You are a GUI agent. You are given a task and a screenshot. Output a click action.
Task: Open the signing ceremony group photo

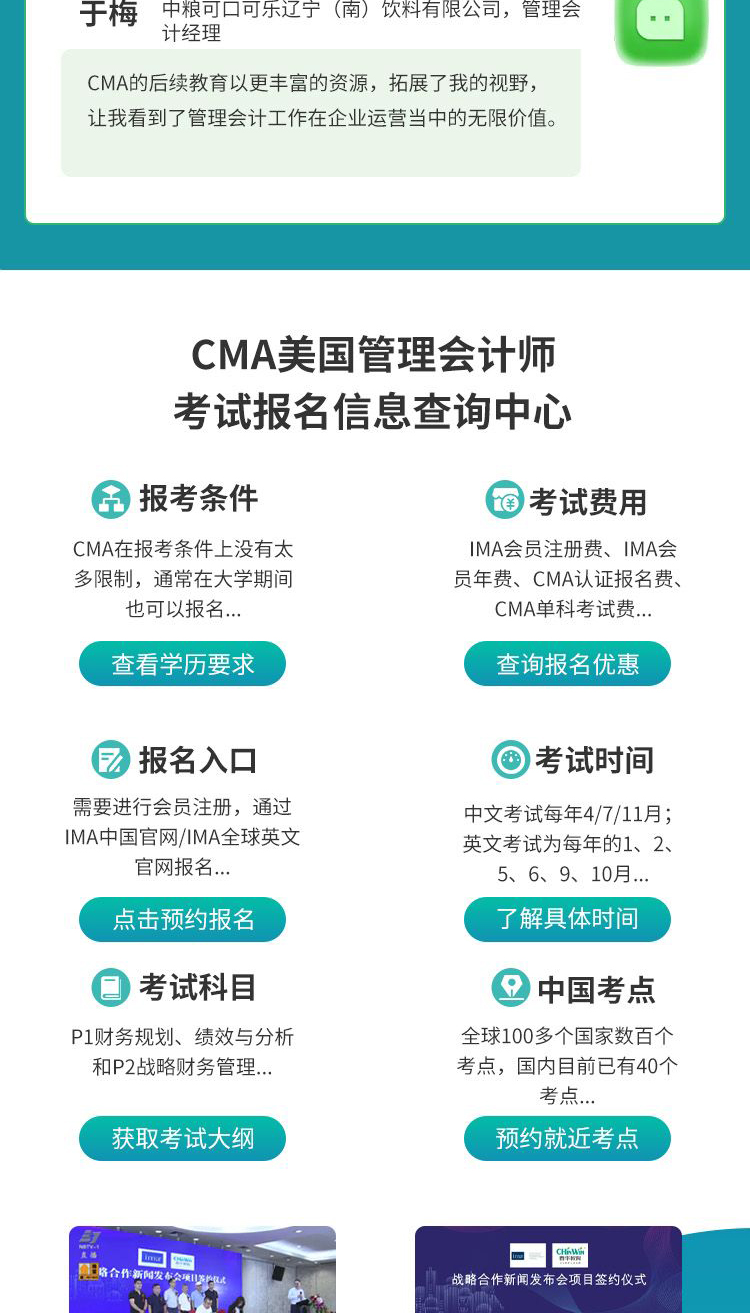point(202,1270)
